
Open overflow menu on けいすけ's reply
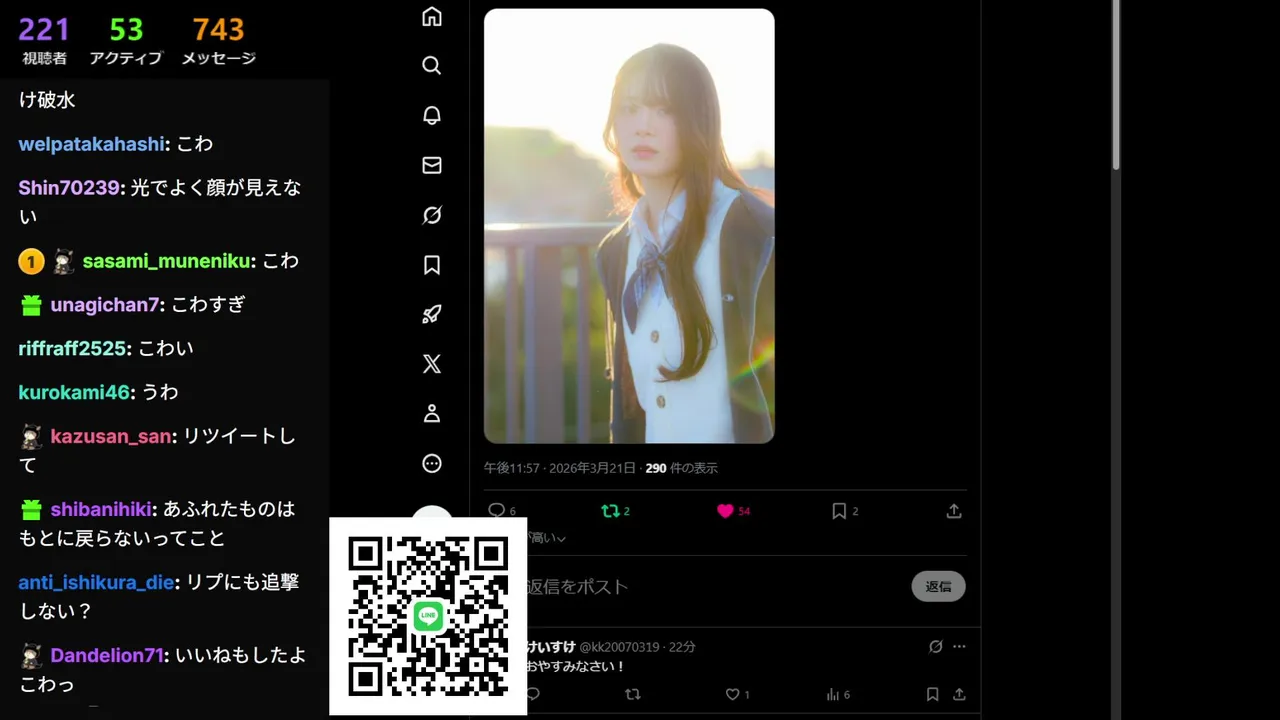point(960,647)
